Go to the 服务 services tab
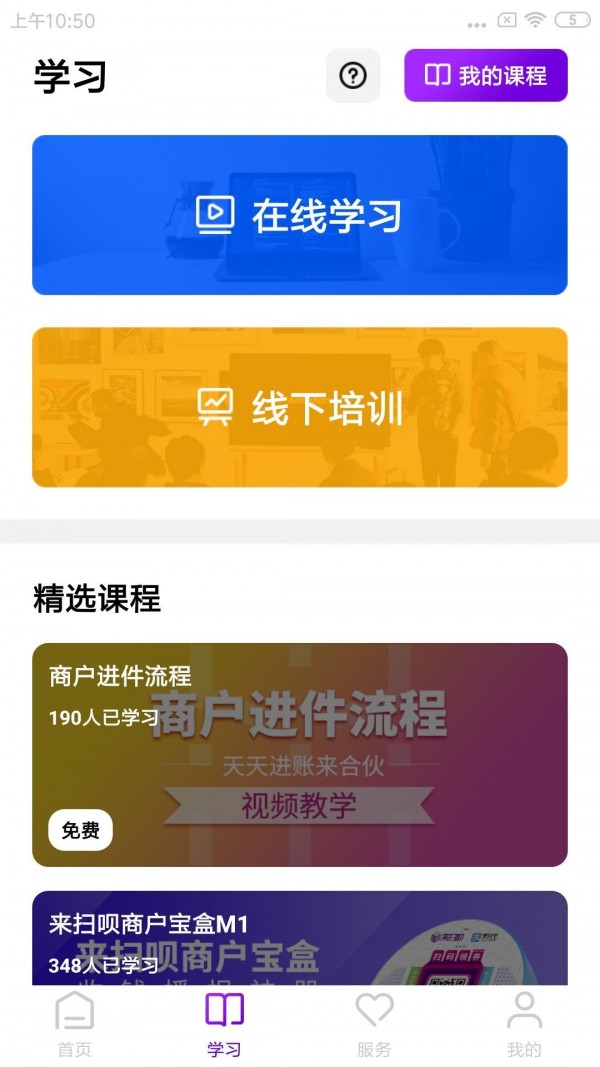The image size is (600, 1067). tap(374, 1025)
